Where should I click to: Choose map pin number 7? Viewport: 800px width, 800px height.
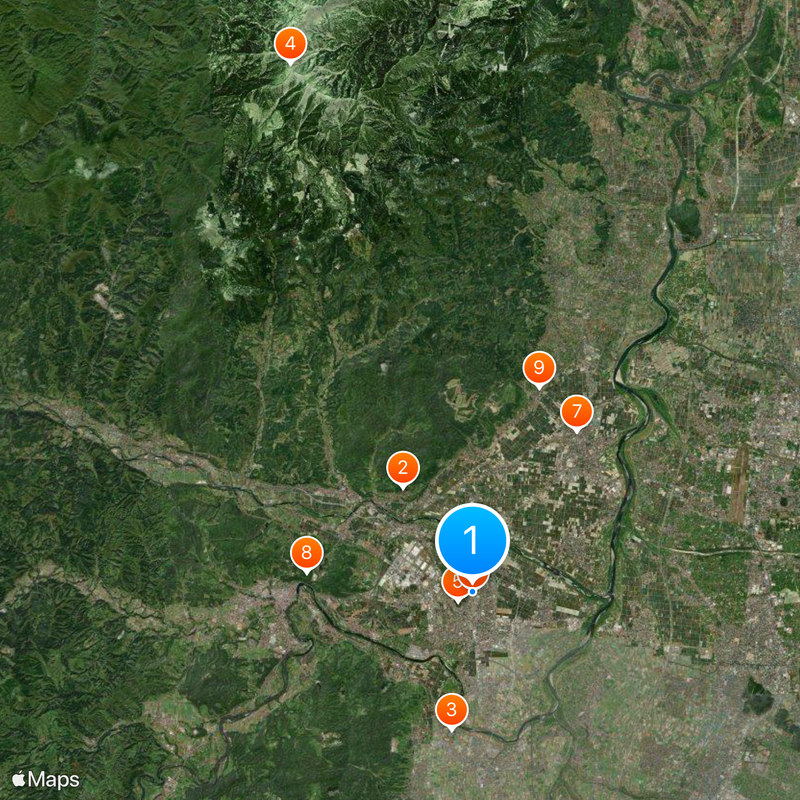[576, 411]
